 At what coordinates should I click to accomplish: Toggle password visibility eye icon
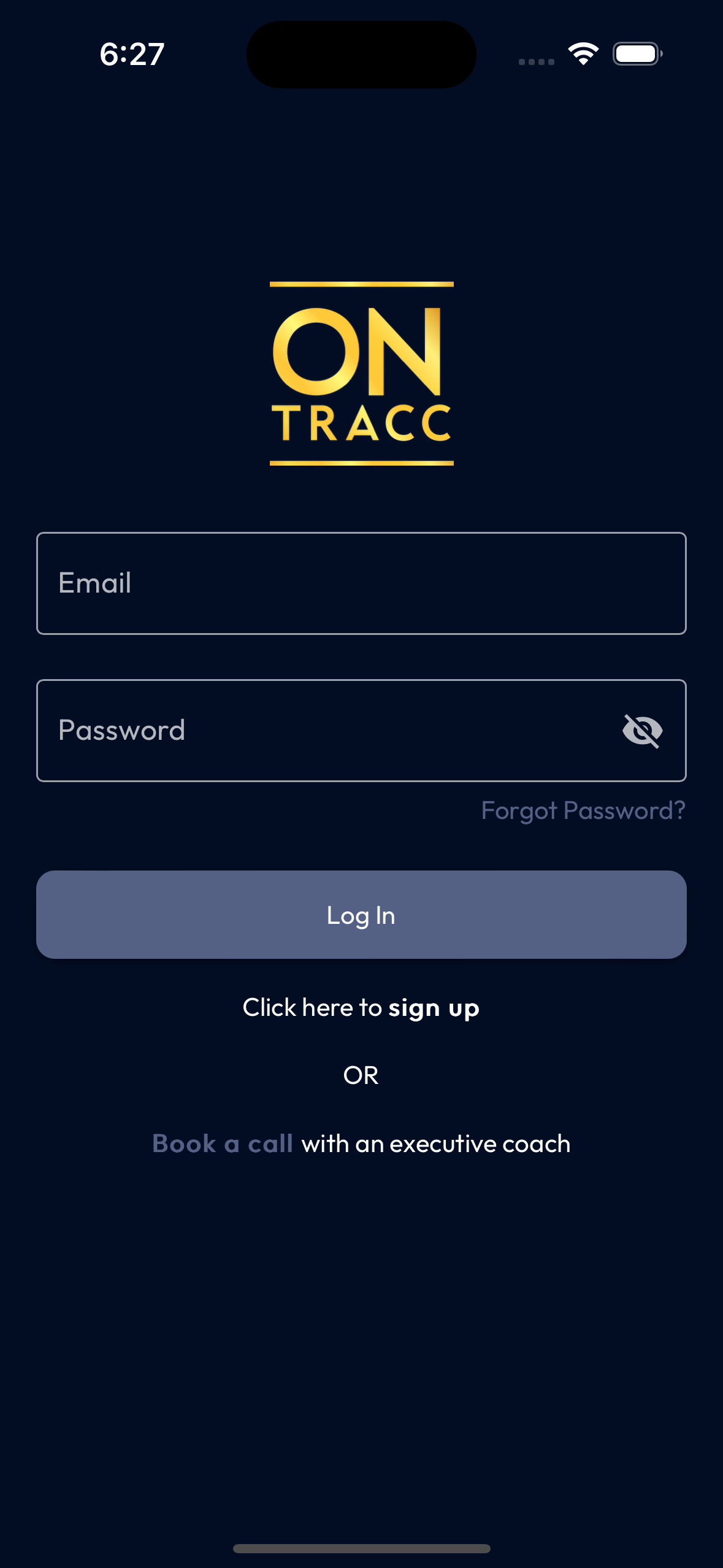coord(642,731)
